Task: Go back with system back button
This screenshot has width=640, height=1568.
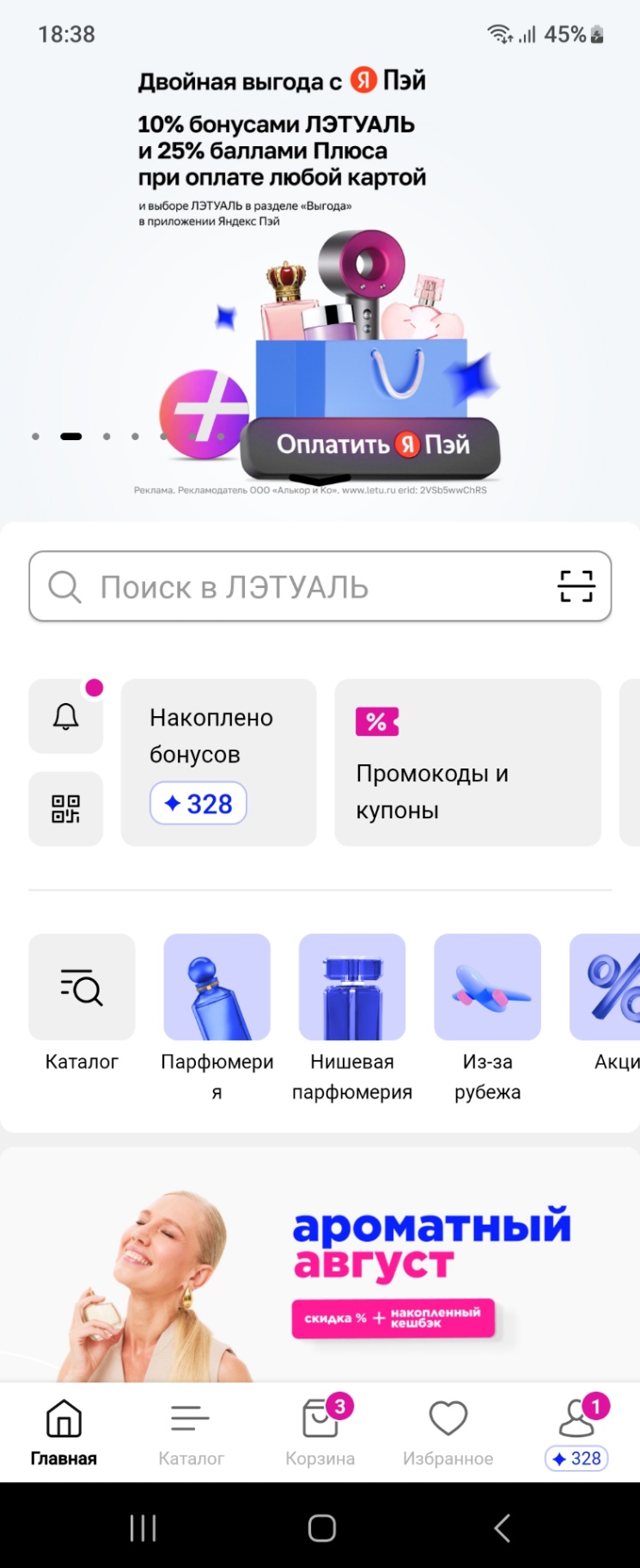Action: pos(503,1528)
